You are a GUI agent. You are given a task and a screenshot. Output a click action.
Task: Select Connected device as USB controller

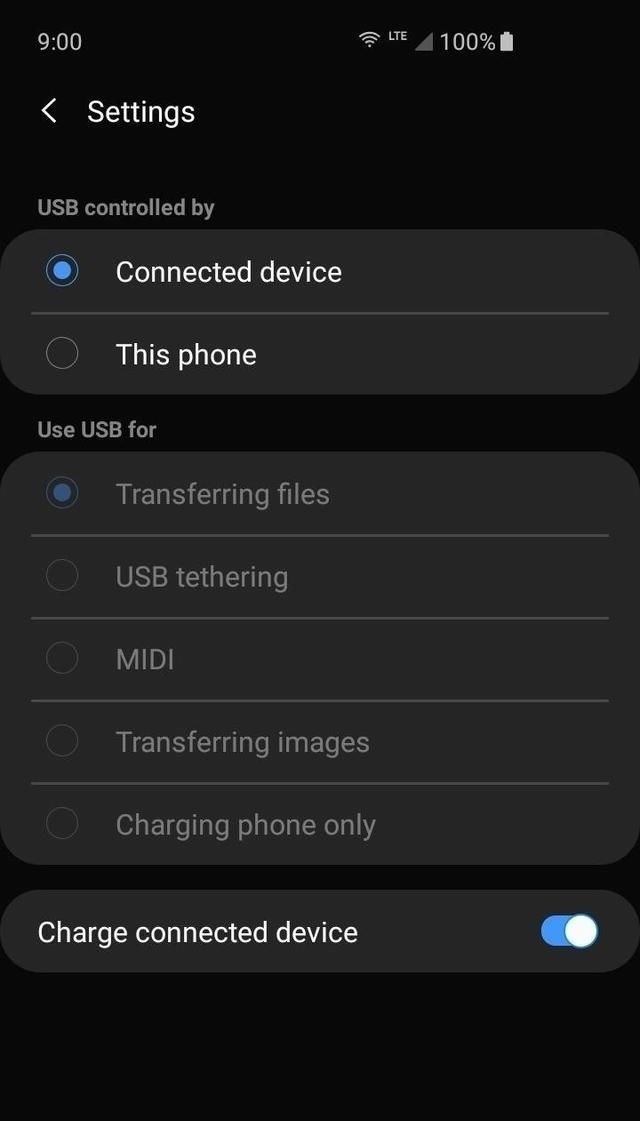pyautogui.click(x=62, y=271)
